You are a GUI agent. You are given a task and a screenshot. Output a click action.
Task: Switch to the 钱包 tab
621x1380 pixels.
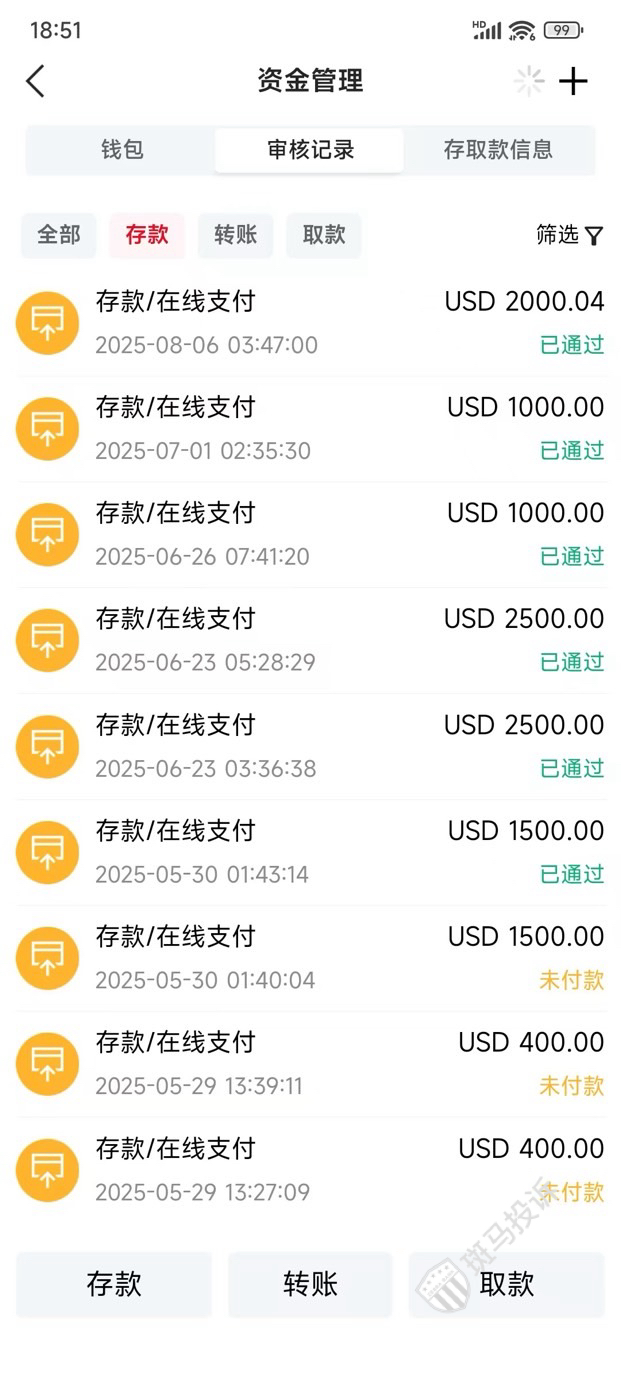click(122, 150)
